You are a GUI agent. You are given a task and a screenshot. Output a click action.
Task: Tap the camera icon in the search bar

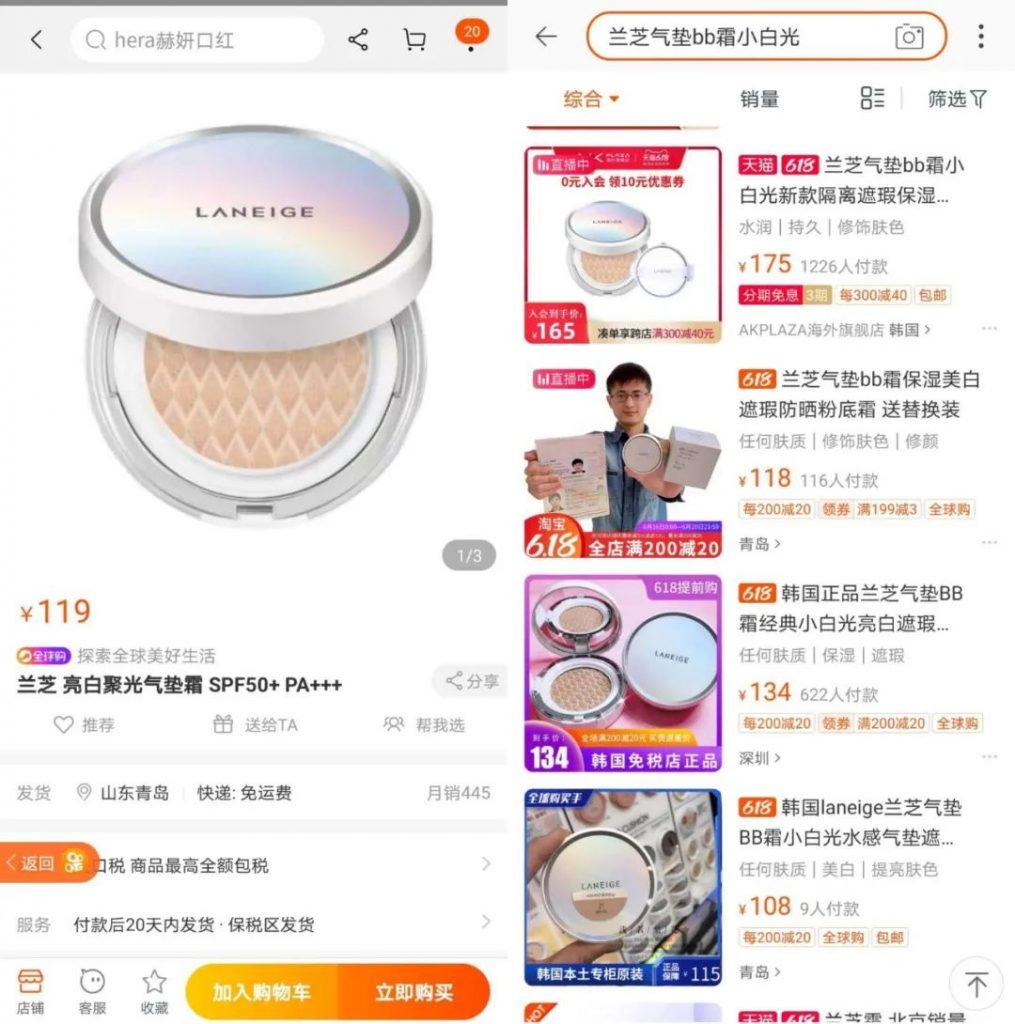(x=910, y=33)
